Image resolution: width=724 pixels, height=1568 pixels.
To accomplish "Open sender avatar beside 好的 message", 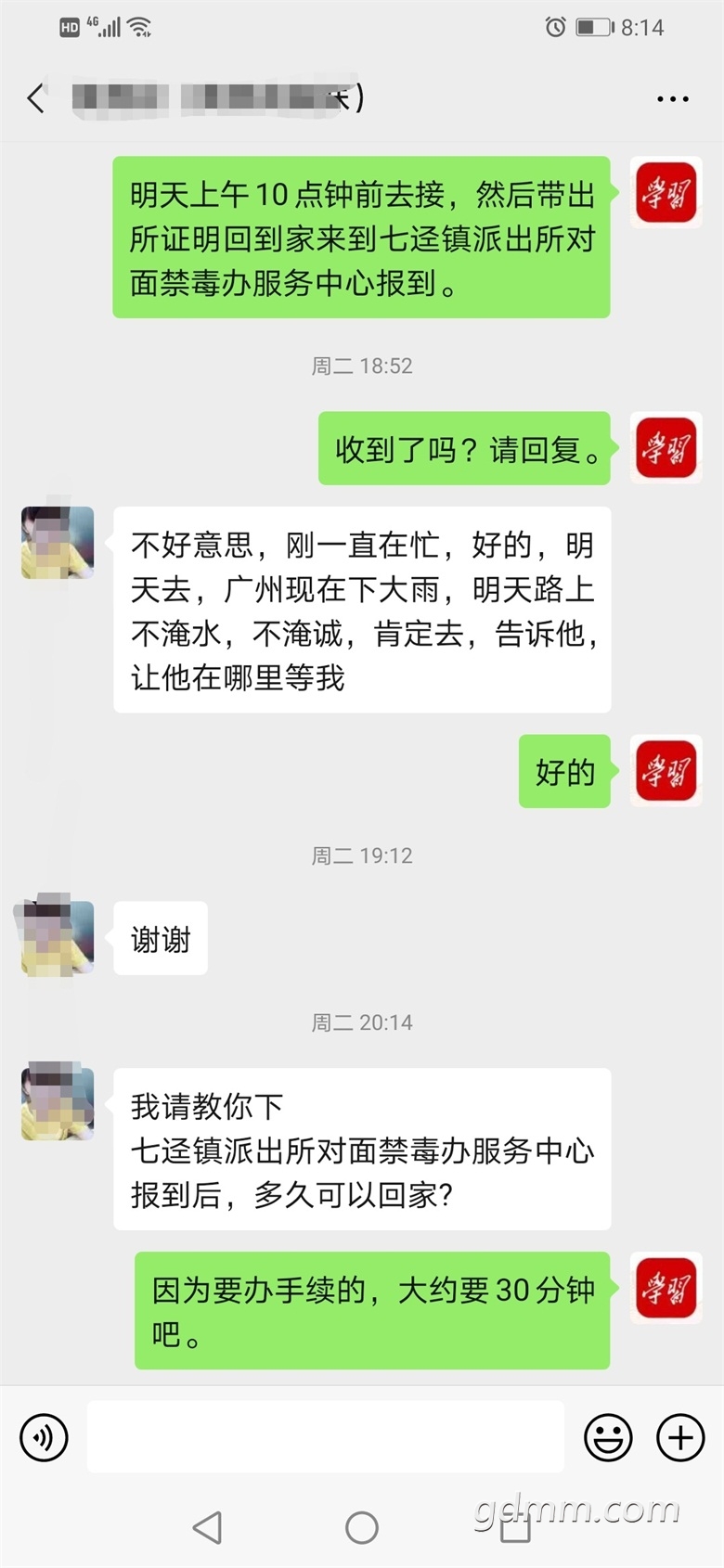I will pos(666,771).
